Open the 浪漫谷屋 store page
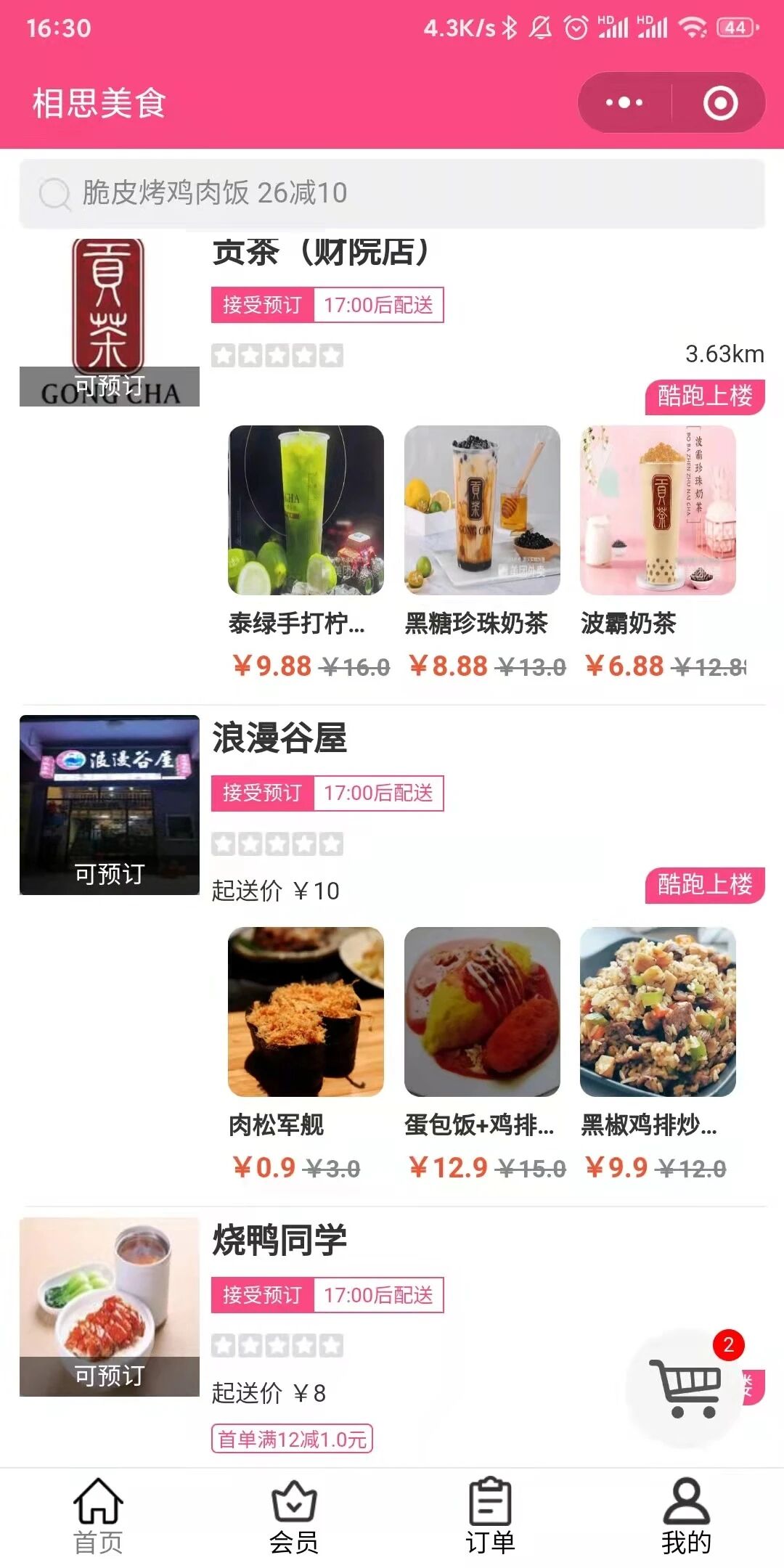 (279, 738)
